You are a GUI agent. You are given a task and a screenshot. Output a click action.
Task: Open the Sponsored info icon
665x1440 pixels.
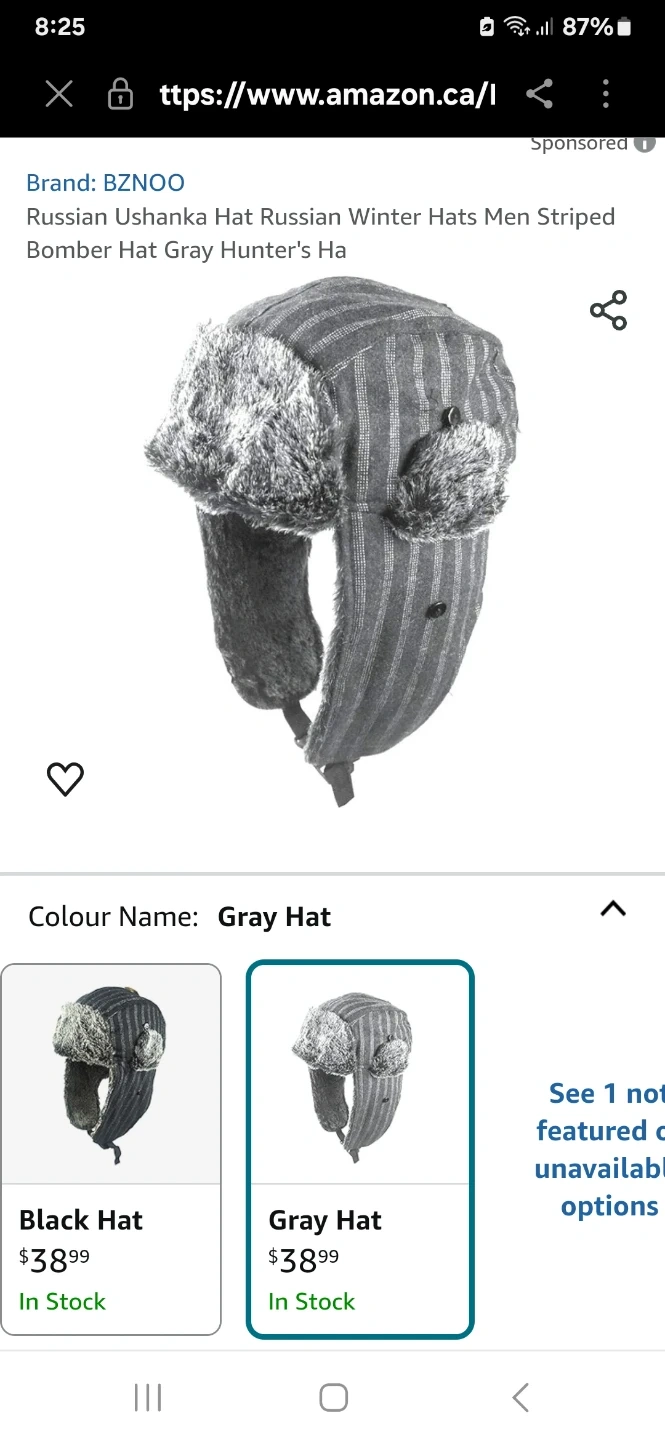[x=645, y=144]
